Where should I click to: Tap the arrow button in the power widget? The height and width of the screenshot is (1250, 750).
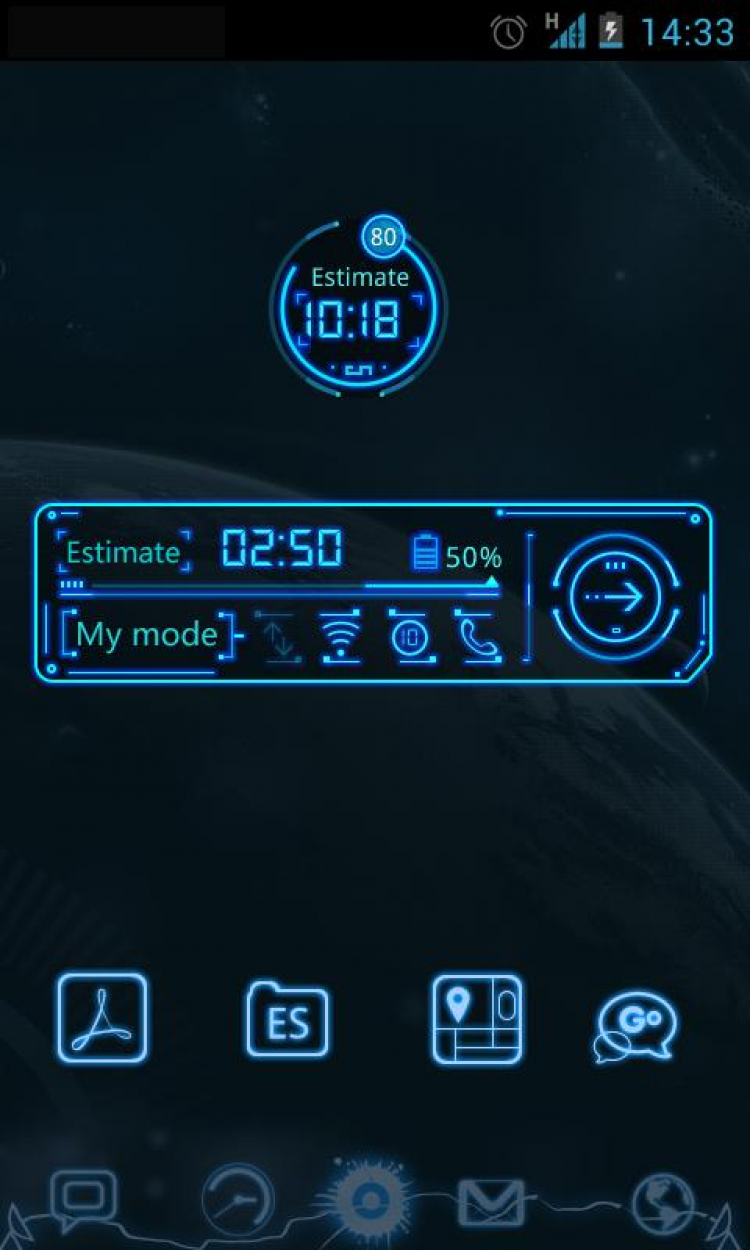click(x=616, y=597)
